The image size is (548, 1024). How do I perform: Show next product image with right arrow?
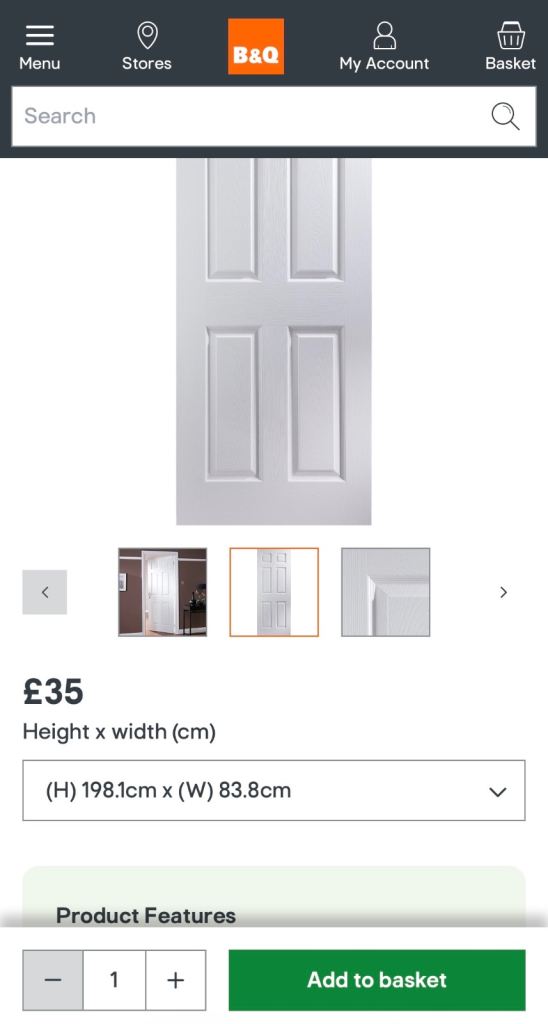(x=504, y=592)
